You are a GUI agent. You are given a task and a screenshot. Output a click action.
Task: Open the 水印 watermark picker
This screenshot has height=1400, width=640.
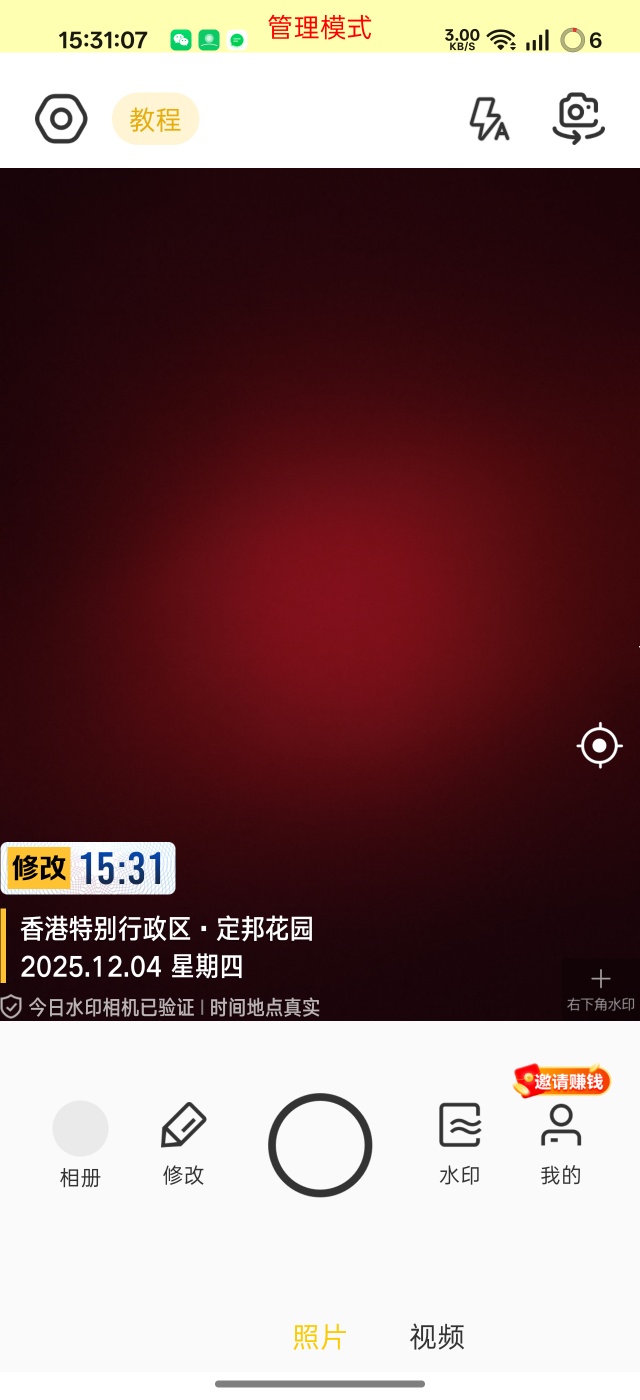coord(460,1143)
